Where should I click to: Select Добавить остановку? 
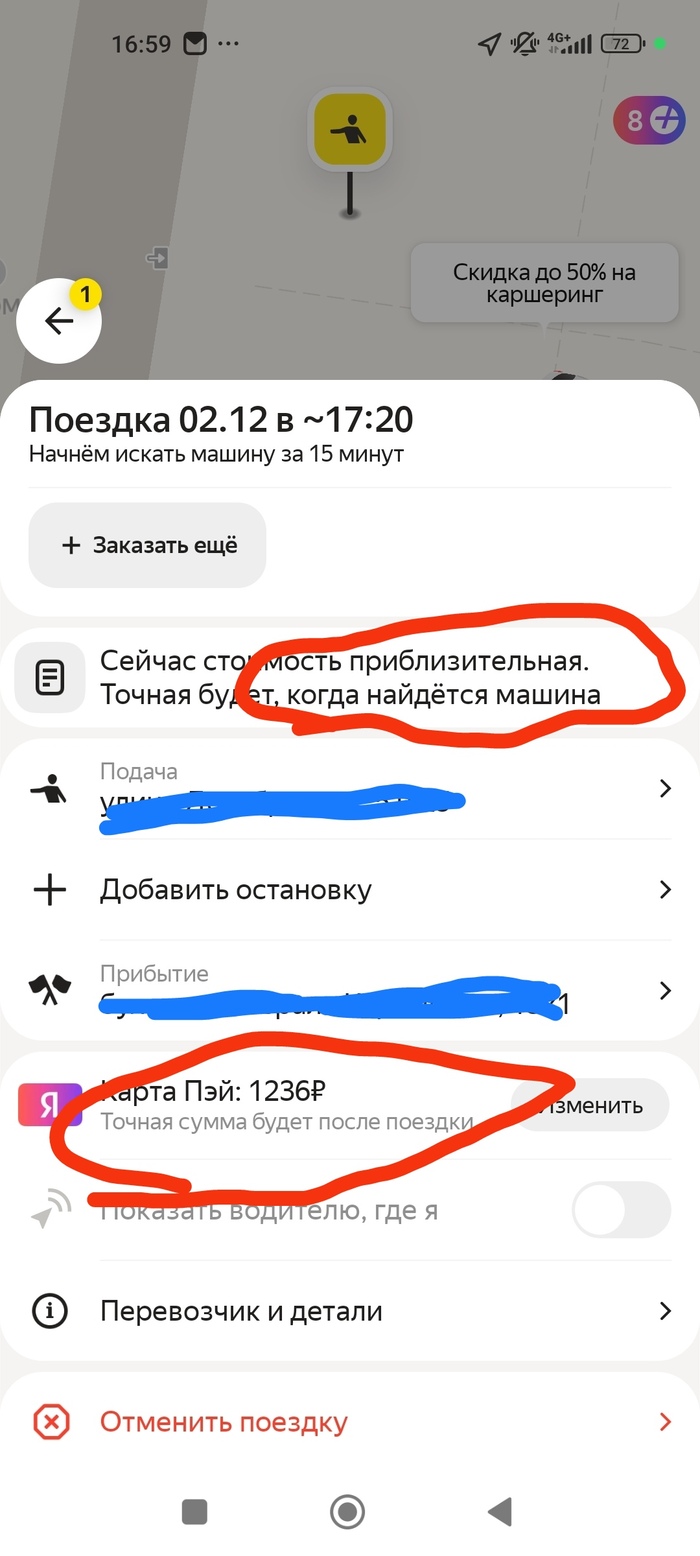click(x=350, y=890)
